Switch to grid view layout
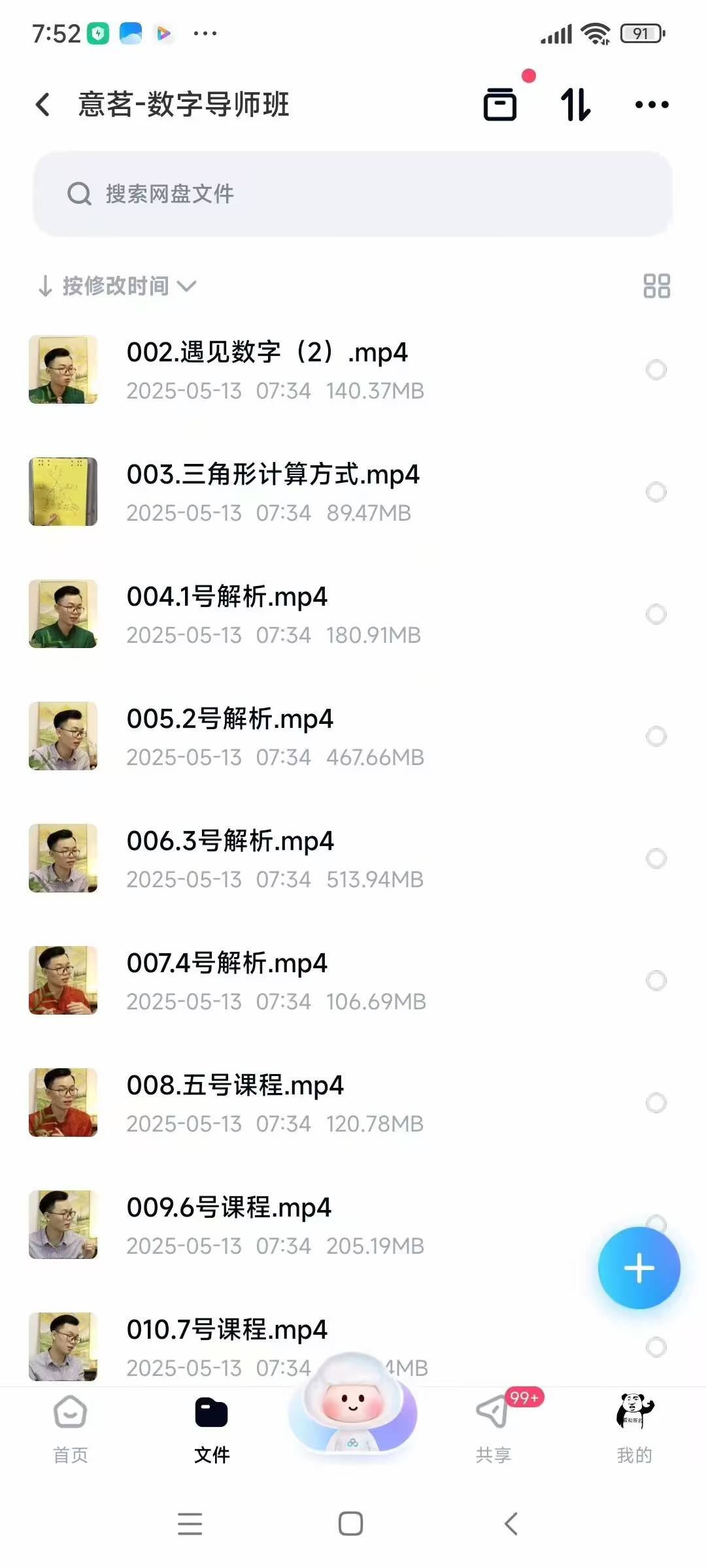The height and width of the screenshot is (1568, 706). coord(656,286)
